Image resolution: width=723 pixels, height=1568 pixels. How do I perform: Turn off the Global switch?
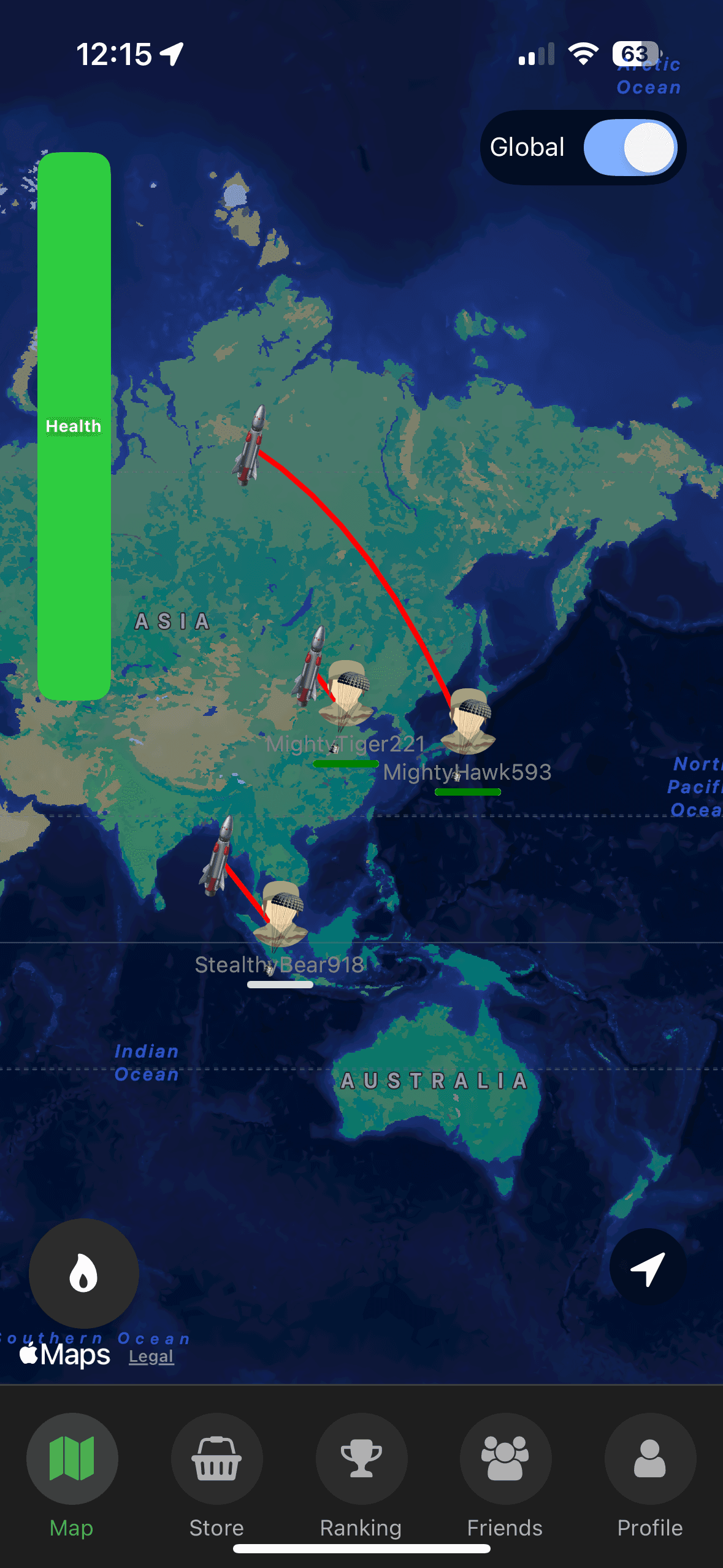(630, 148)
